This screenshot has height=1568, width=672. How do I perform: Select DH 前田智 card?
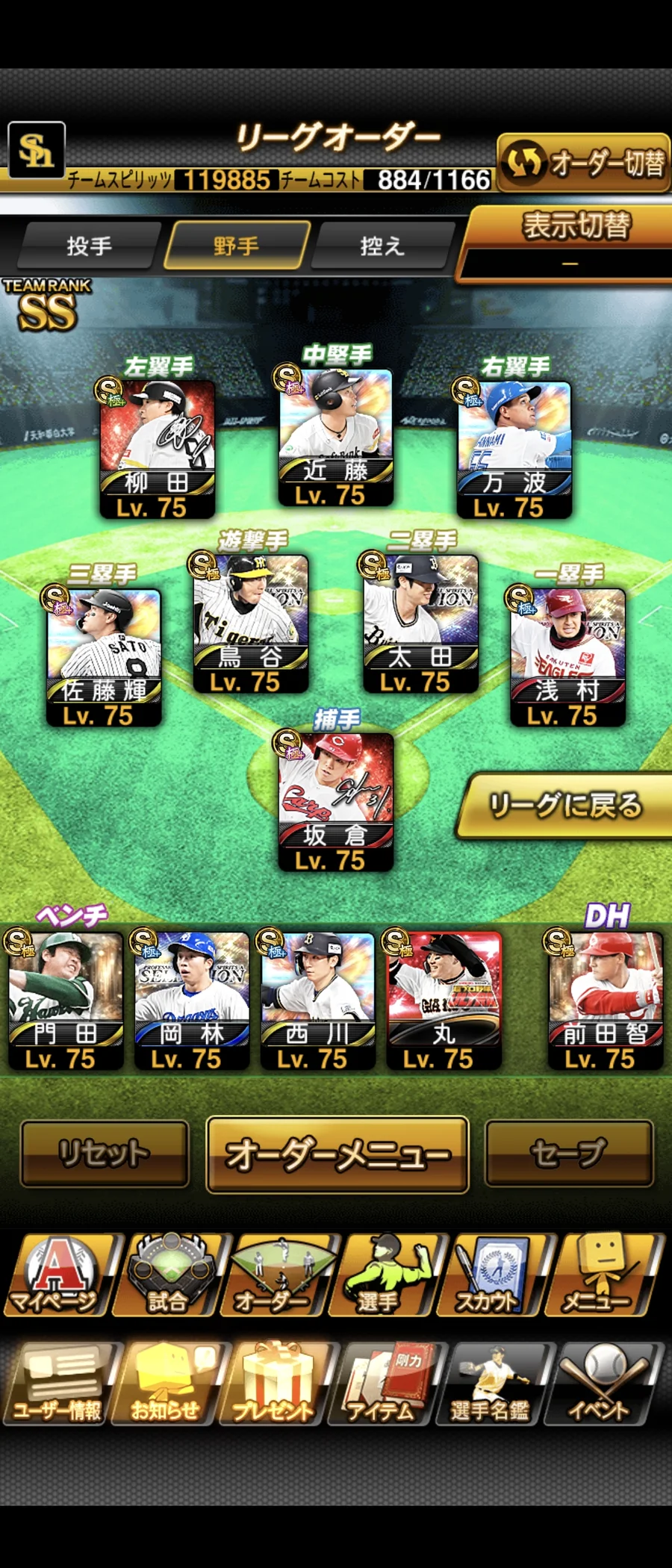click(x=606, y=1000)
